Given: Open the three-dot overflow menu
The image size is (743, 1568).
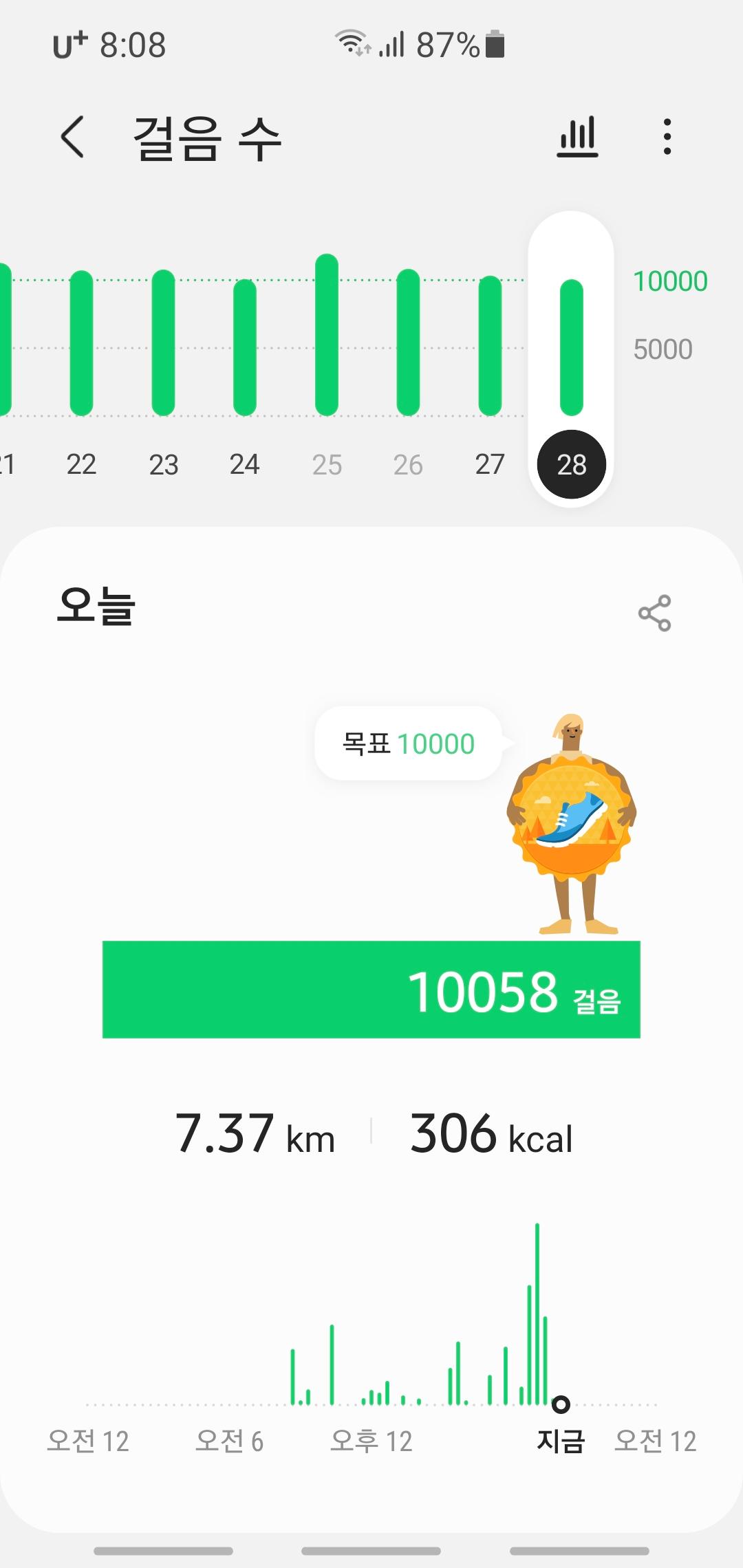Looking at the screenshot, I should 667,137.
